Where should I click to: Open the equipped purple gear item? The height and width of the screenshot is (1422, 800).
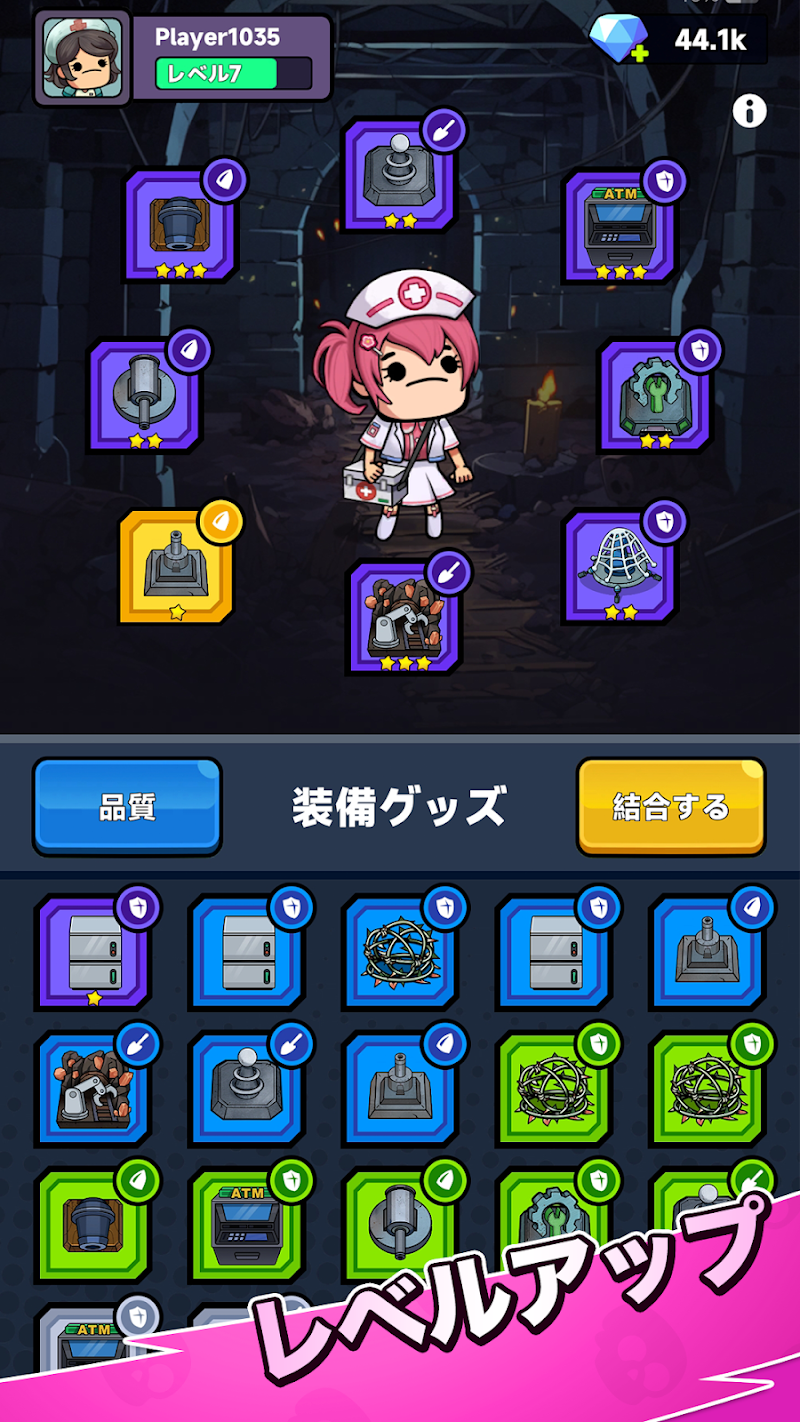(655, 397)
